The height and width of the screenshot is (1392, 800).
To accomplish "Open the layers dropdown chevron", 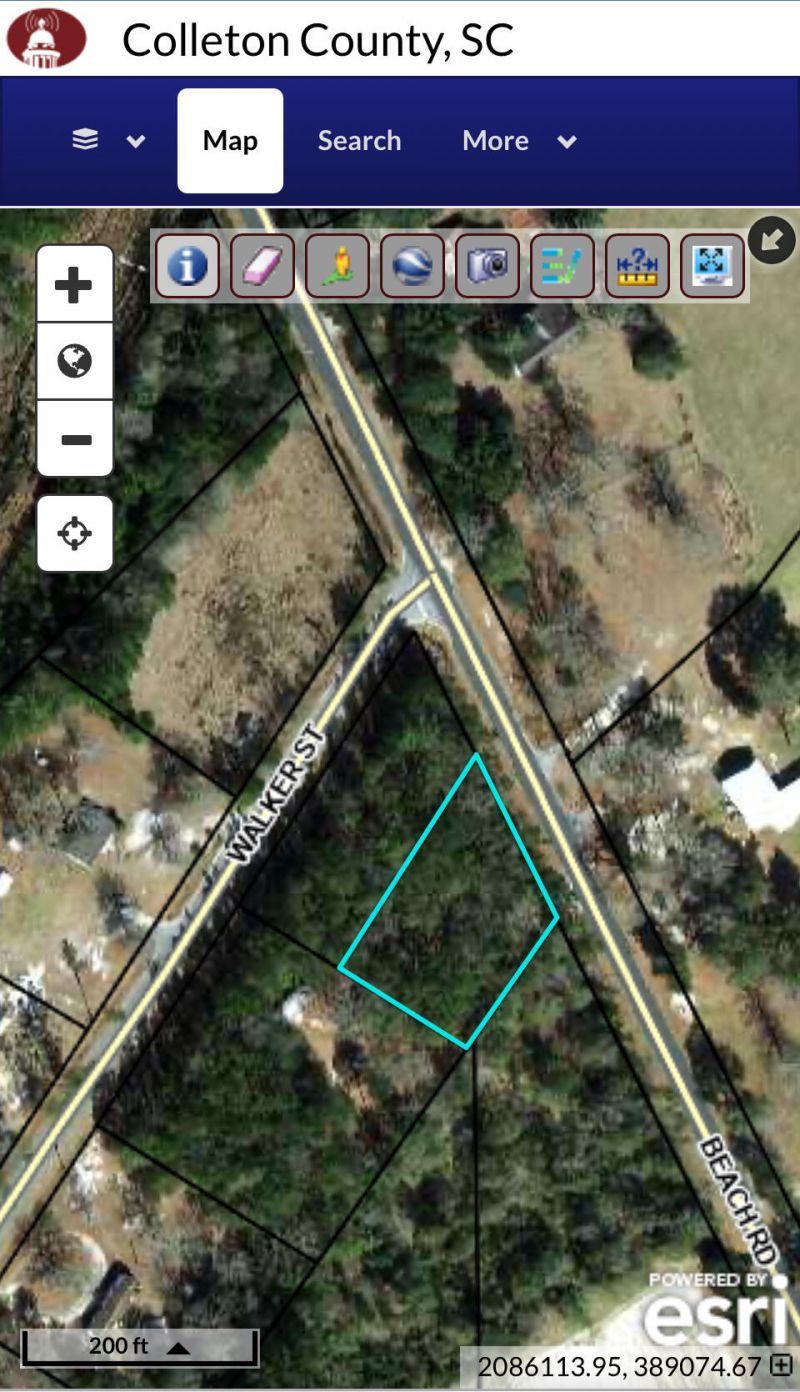I will coord(133,140).
